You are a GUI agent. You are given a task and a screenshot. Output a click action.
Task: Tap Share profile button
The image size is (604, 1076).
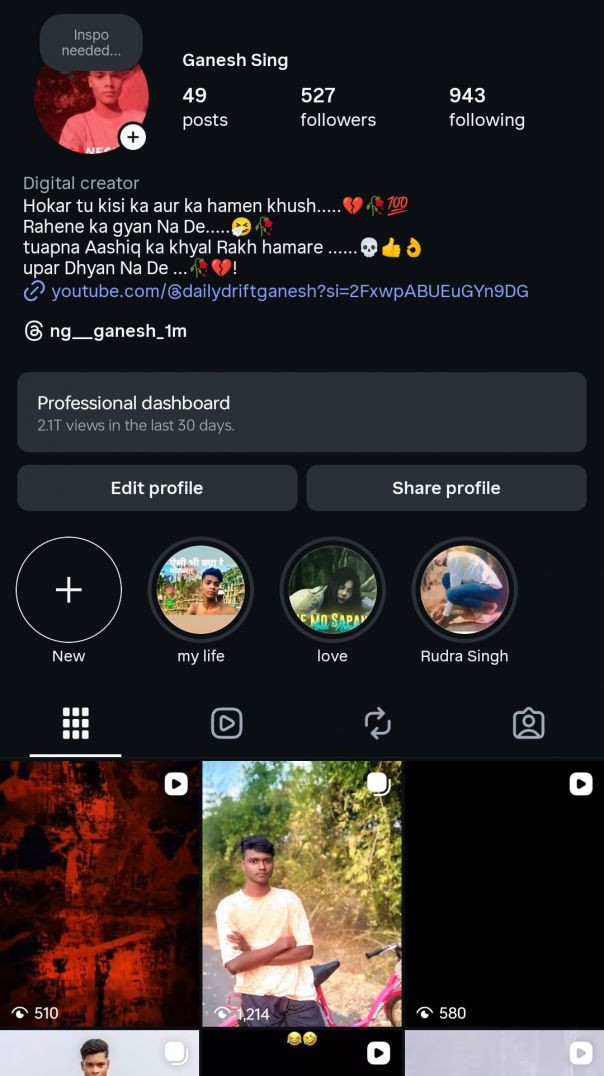click(x=446, y=488)
